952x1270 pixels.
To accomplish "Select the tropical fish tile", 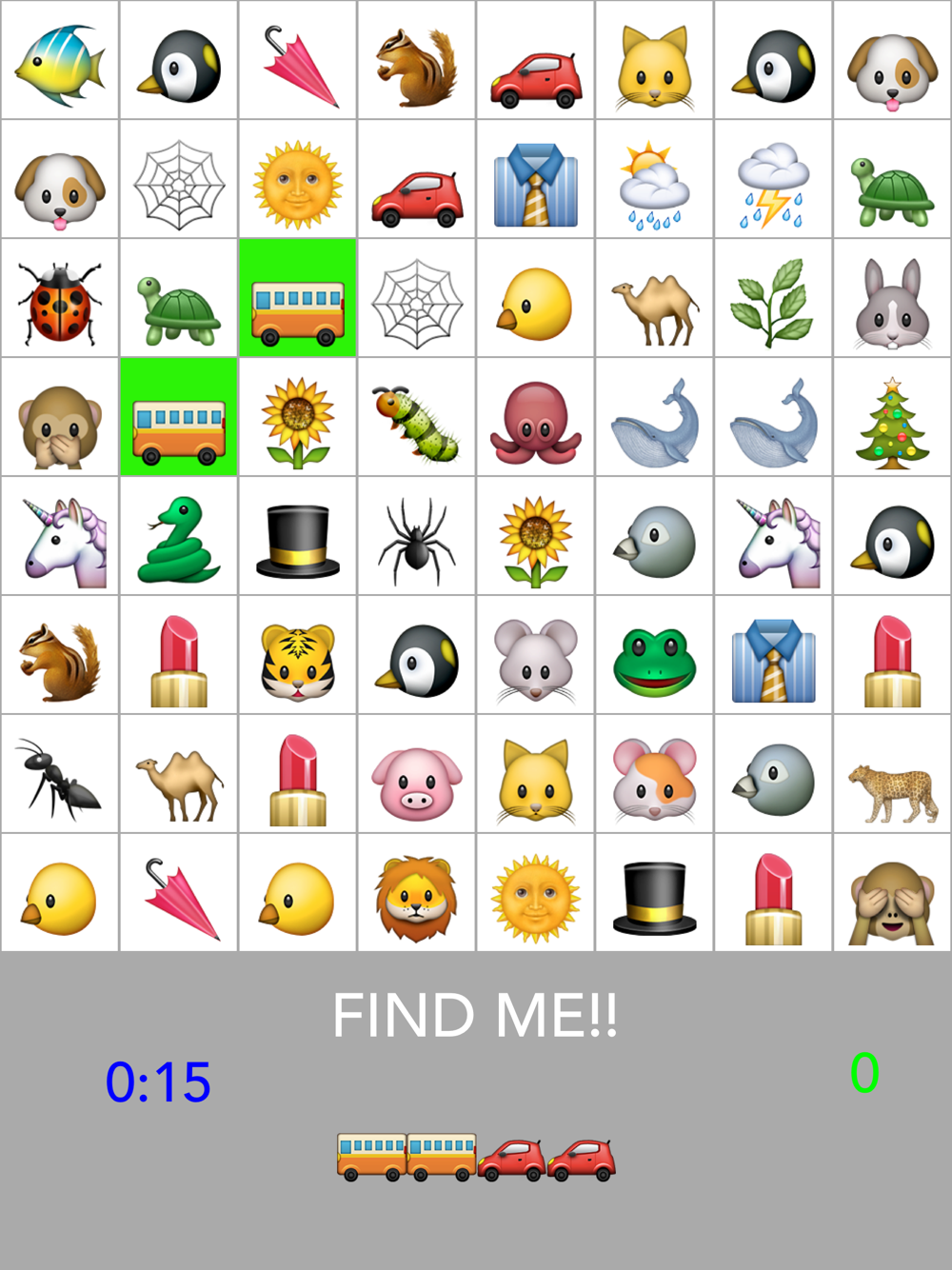I will tap(60, 60).
